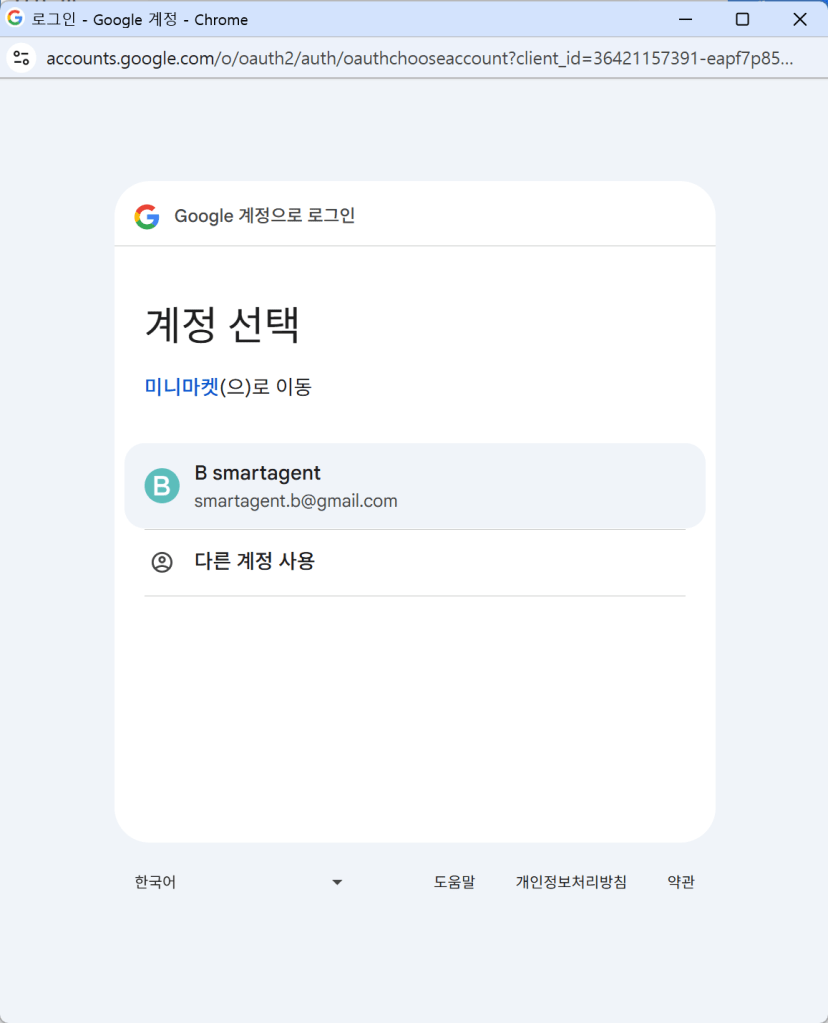Open 개인정보처리방침 privacy policy
Viewport: 828px width, 1023px height.
coord(571,882)
